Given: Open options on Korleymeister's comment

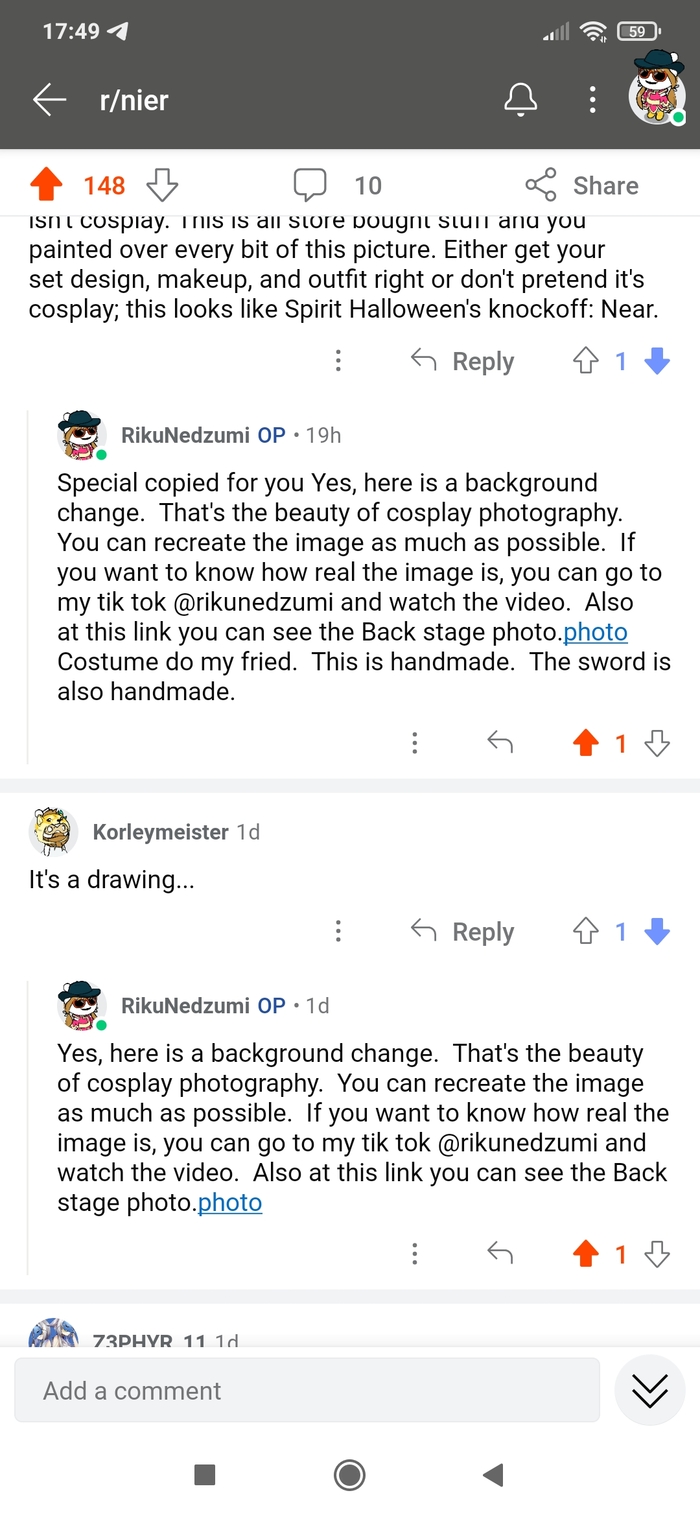Looking at the screenshot, I should coord(338,932).
